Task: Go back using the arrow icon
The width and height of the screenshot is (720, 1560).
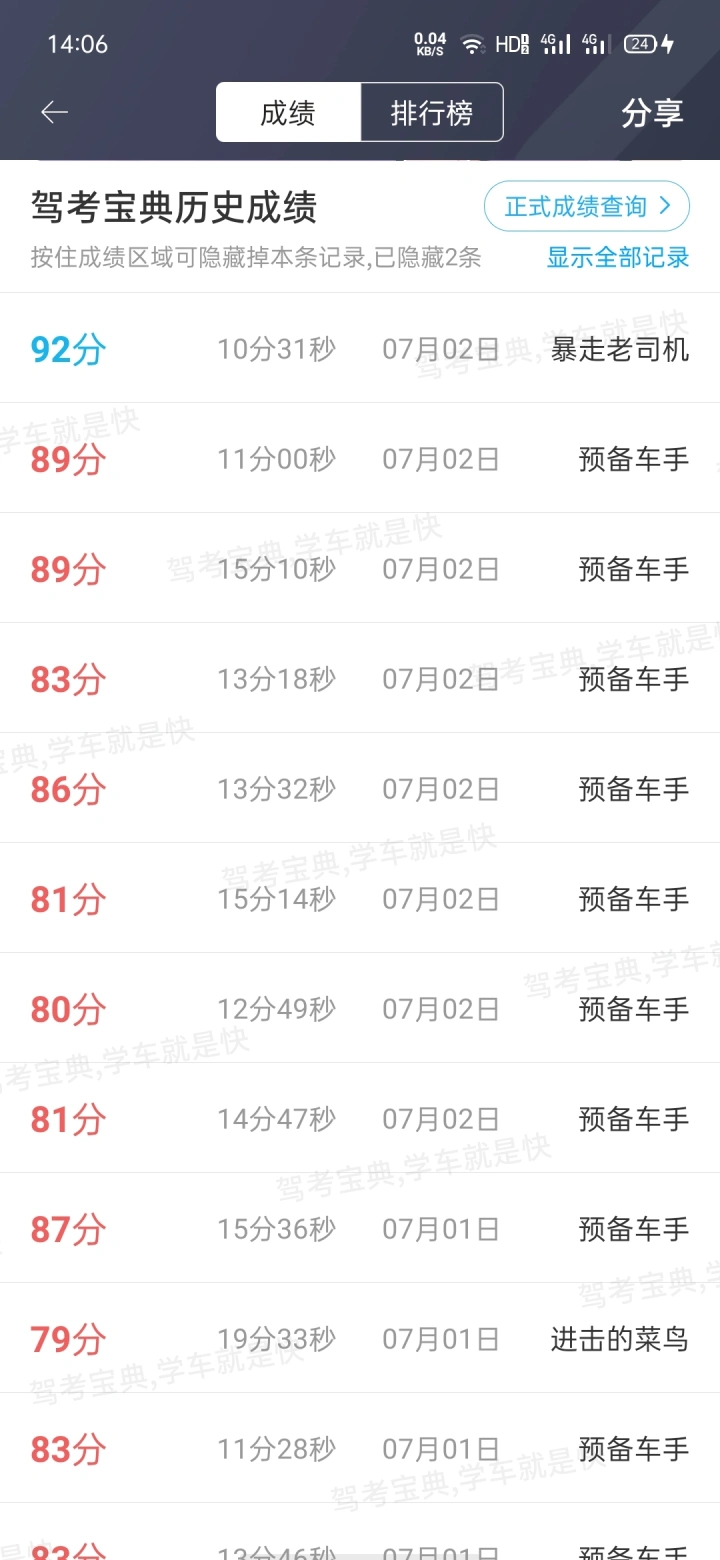Action: coord(54,112)
